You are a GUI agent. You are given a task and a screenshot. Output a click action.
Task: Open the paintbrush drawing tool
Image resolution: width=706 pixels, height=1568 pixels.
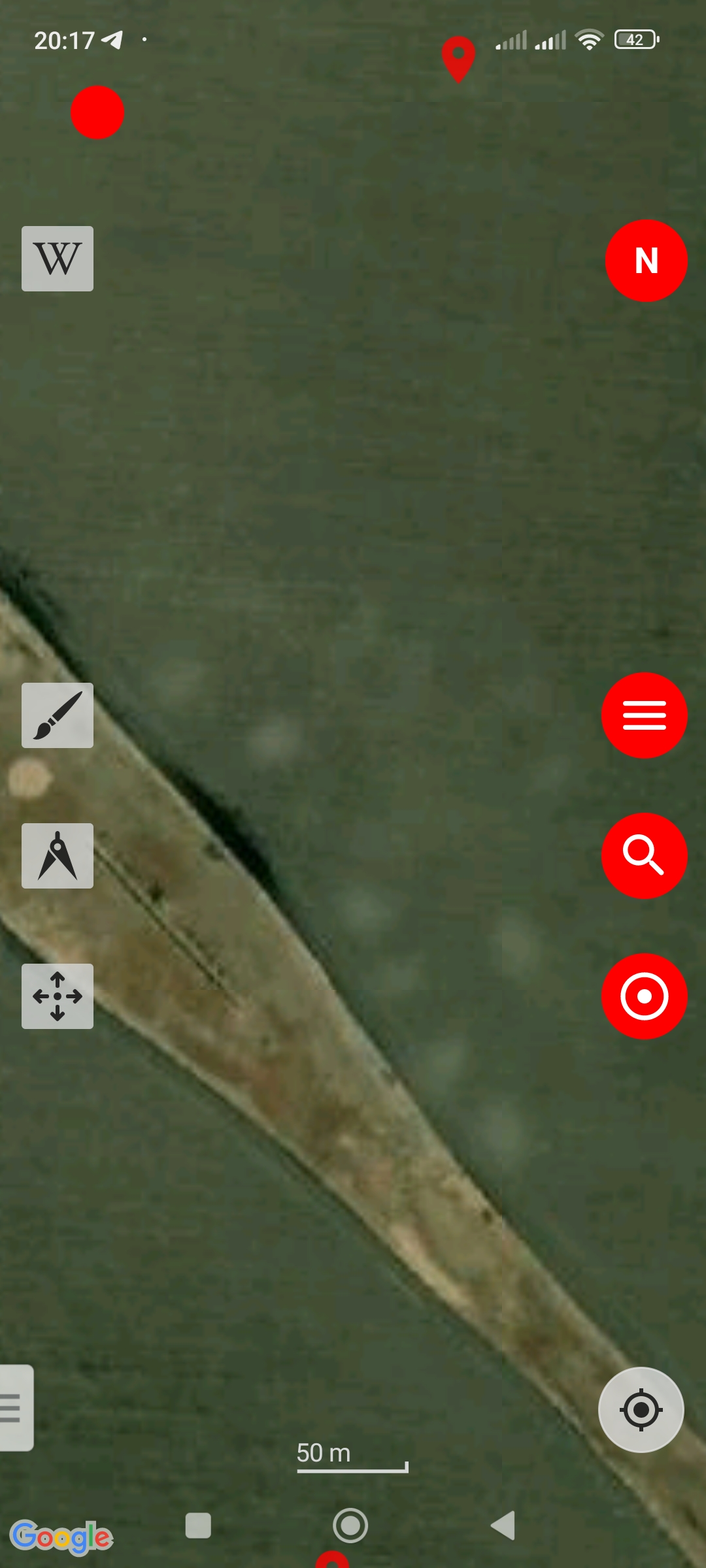click(58, 715)
